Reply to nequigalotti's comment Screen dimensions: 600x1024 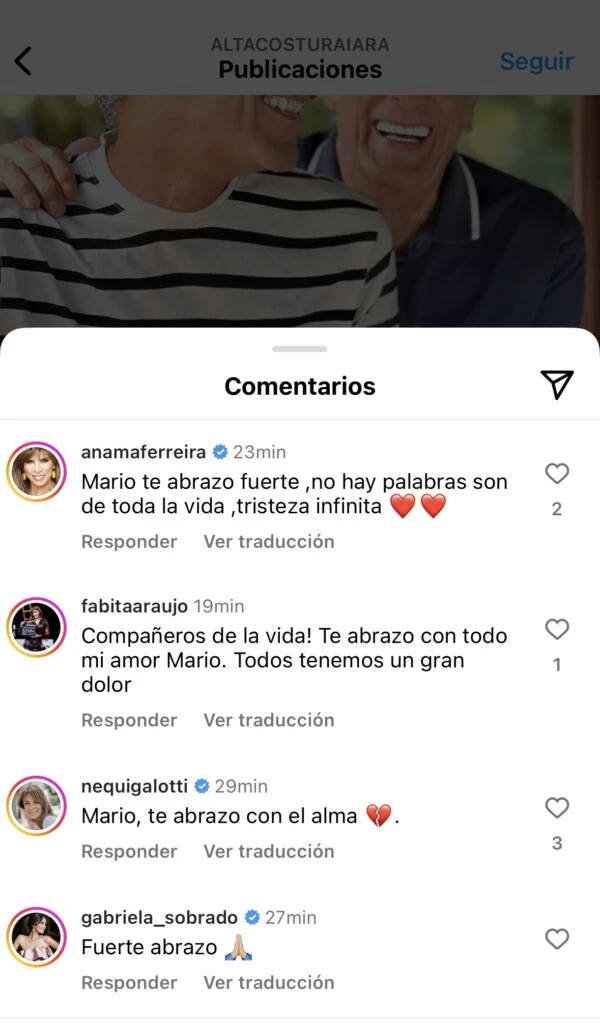click(x=129, y=851)
